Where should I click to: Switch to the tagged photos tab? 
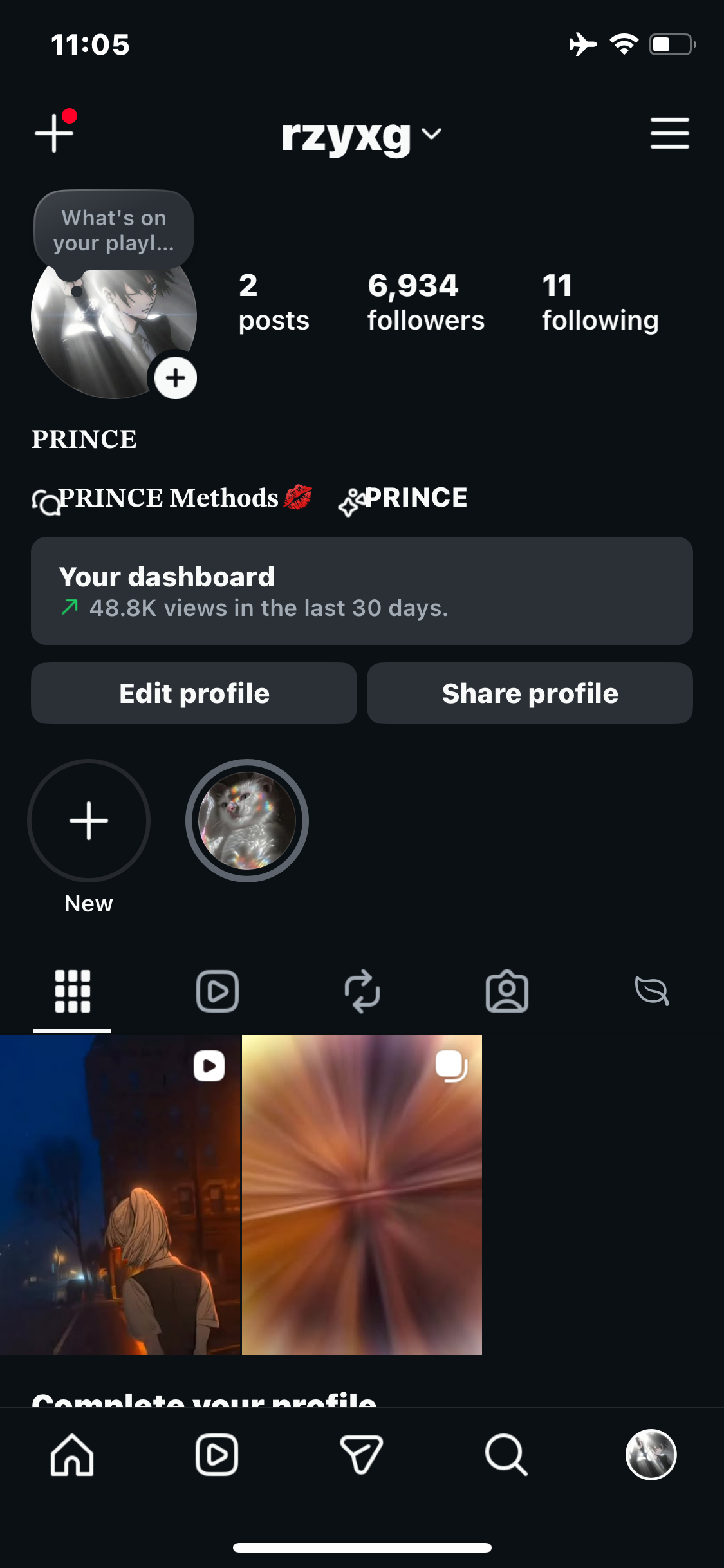click(x=507, y=991)
